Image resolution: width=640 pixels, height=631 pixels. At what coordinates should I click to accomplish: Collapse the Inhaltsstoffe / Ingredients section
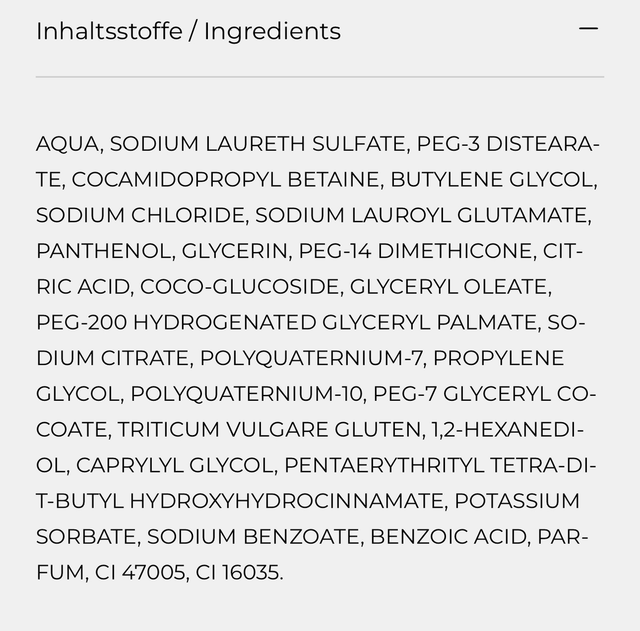point(588,30)
